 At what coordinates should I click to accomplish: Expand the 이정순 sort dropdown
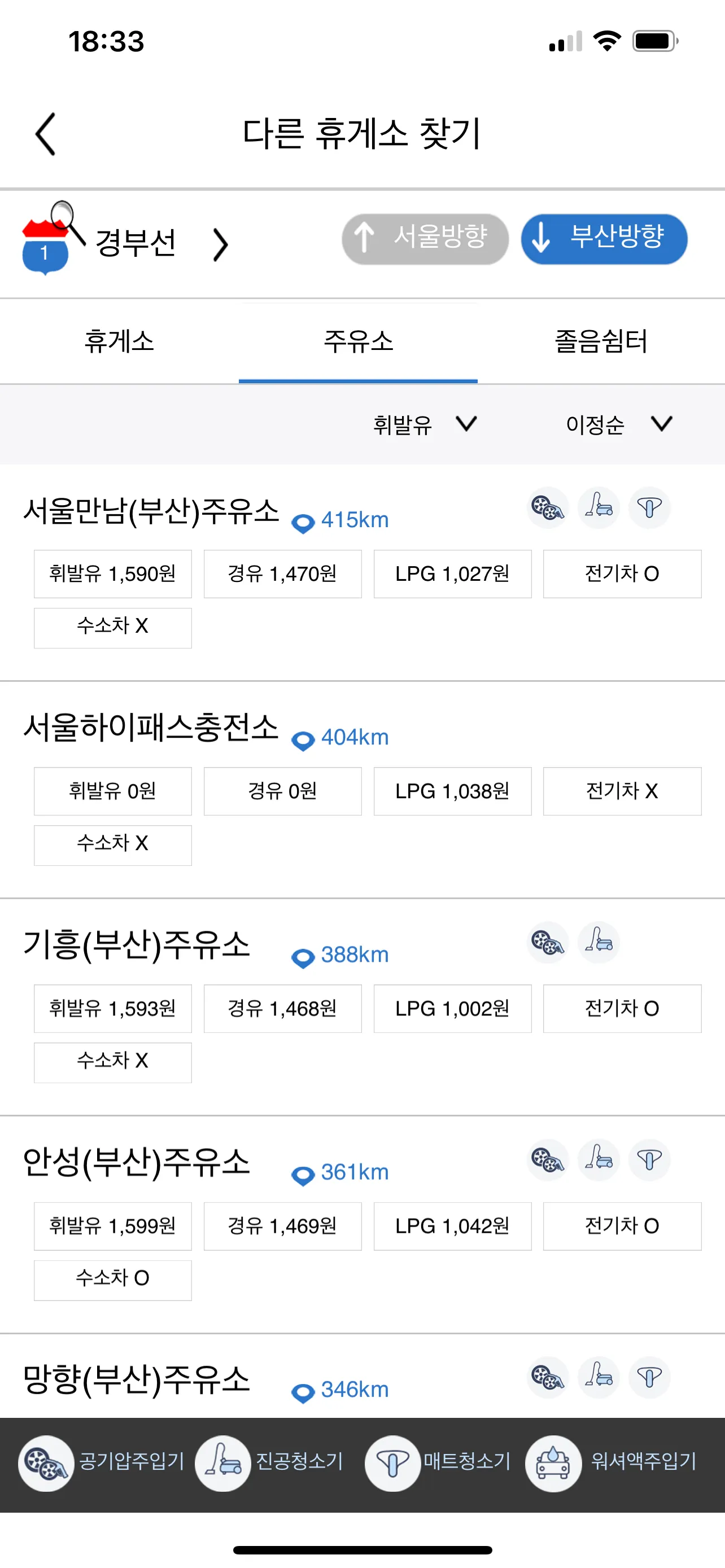(618, 424)
